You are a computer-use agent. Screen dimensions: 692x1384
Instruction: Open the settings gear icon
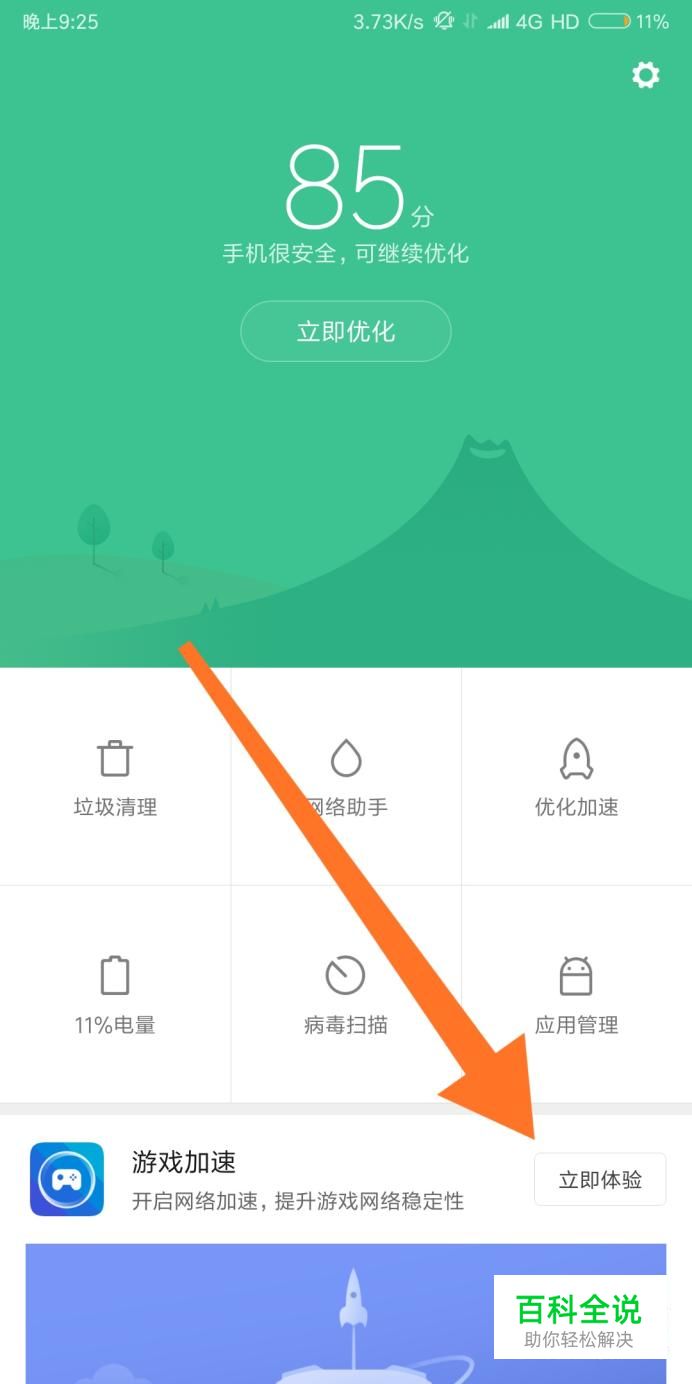[646, 75]
